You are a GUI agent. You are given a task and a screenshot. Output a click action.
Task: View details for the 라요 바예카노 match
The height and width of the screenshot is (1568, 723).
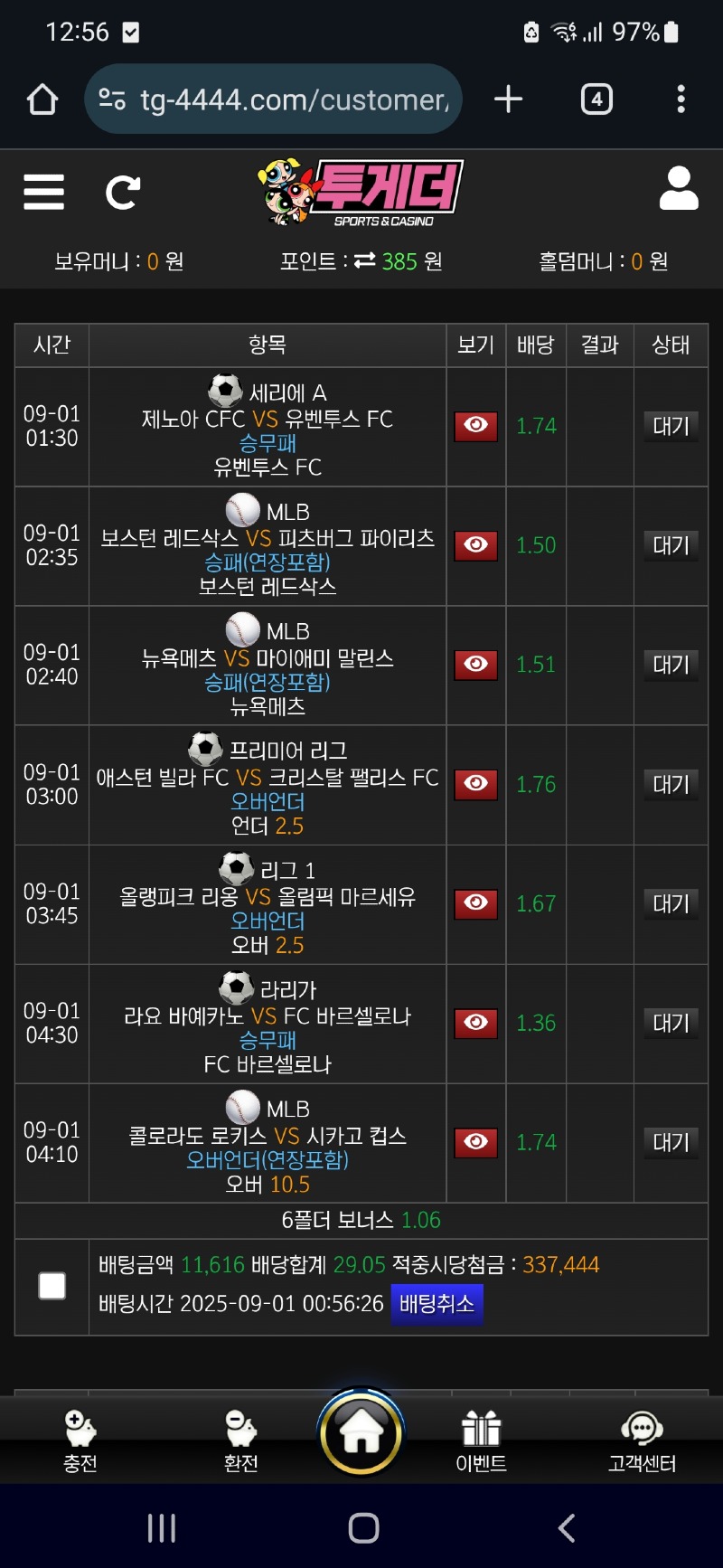(475, 1023)
